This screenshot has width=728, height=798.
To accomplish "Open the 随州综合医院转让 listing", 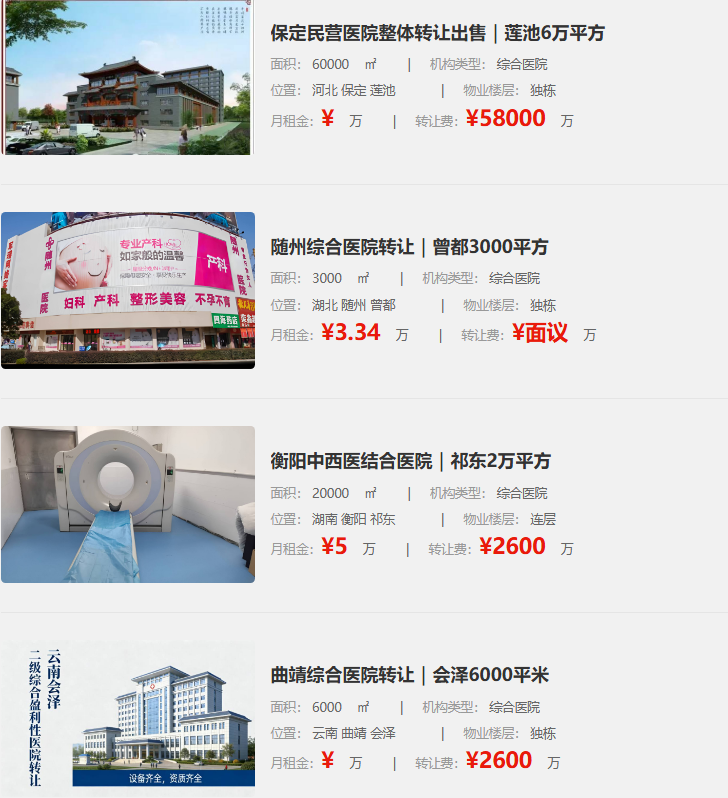I will [409, 247].
